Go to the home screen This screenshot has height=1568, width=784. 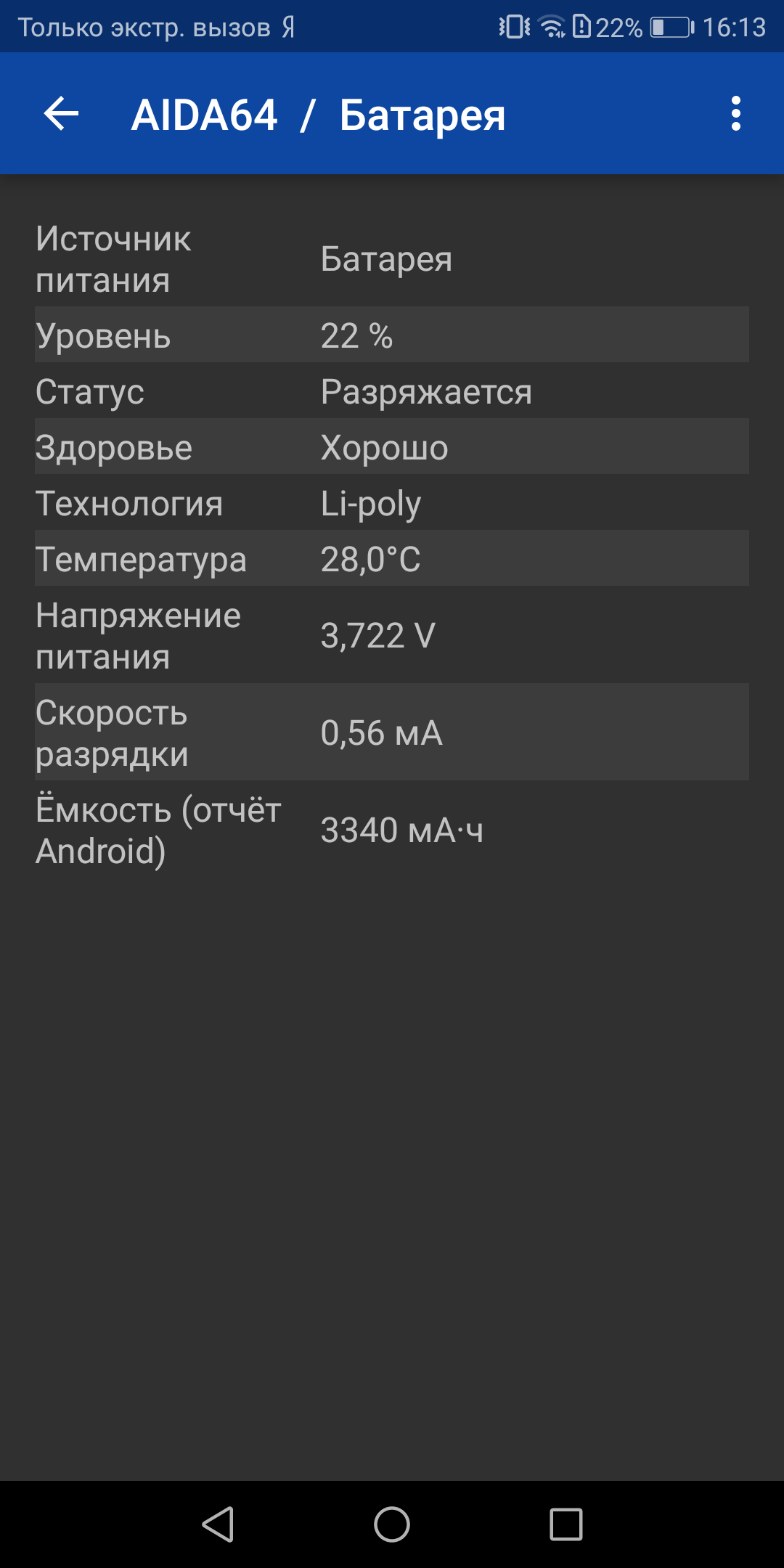[x=392, y=1524]
